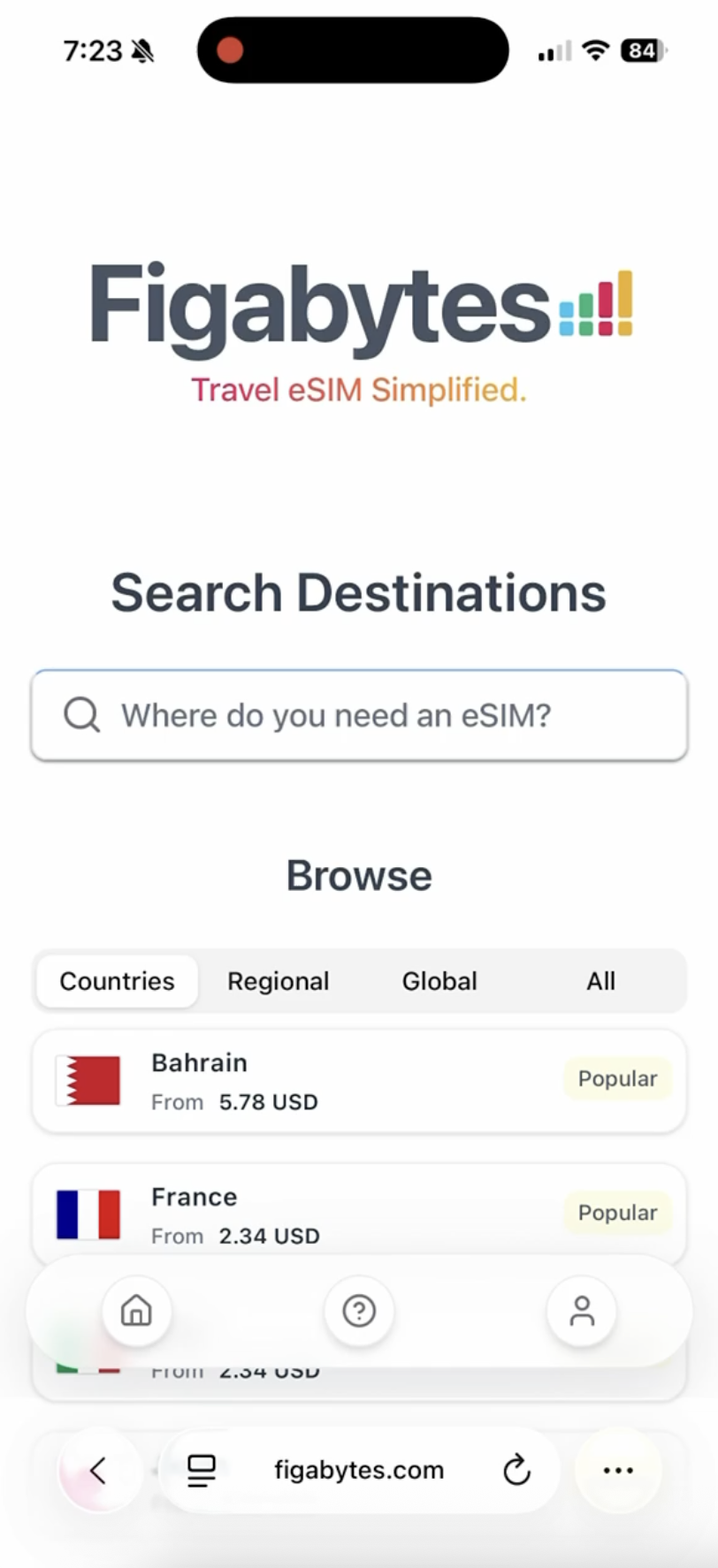Image resolution: width=718 pixels, height=1568 pixels.
Task: Switch to the Regional tab
Action: tap(278, 981)
